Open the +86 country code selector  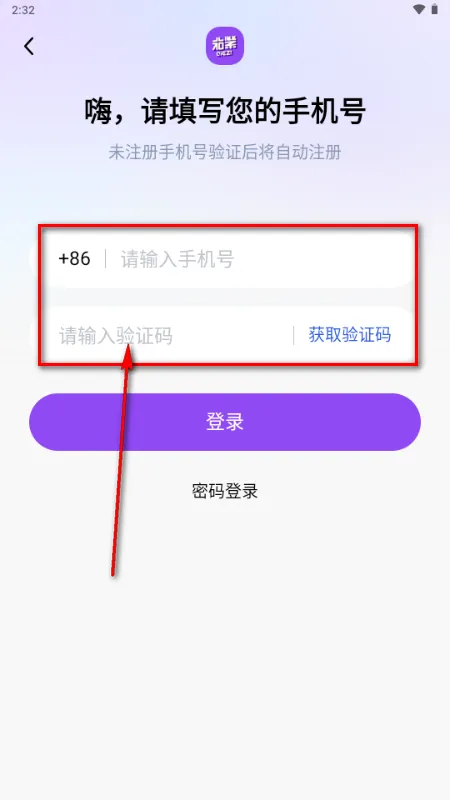[x=74, y=259]
